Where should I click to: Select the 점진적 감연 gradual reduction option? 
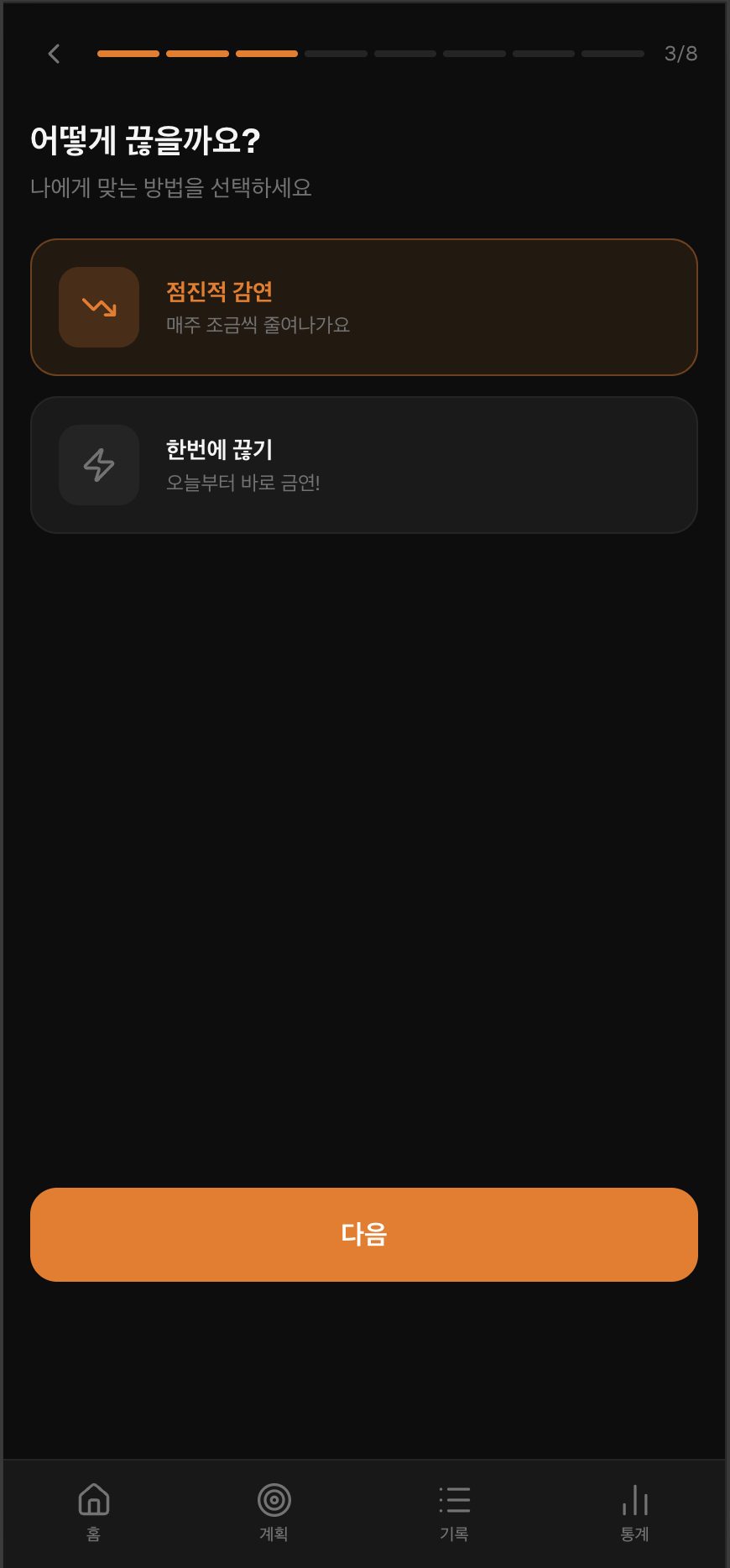point(364,306)
